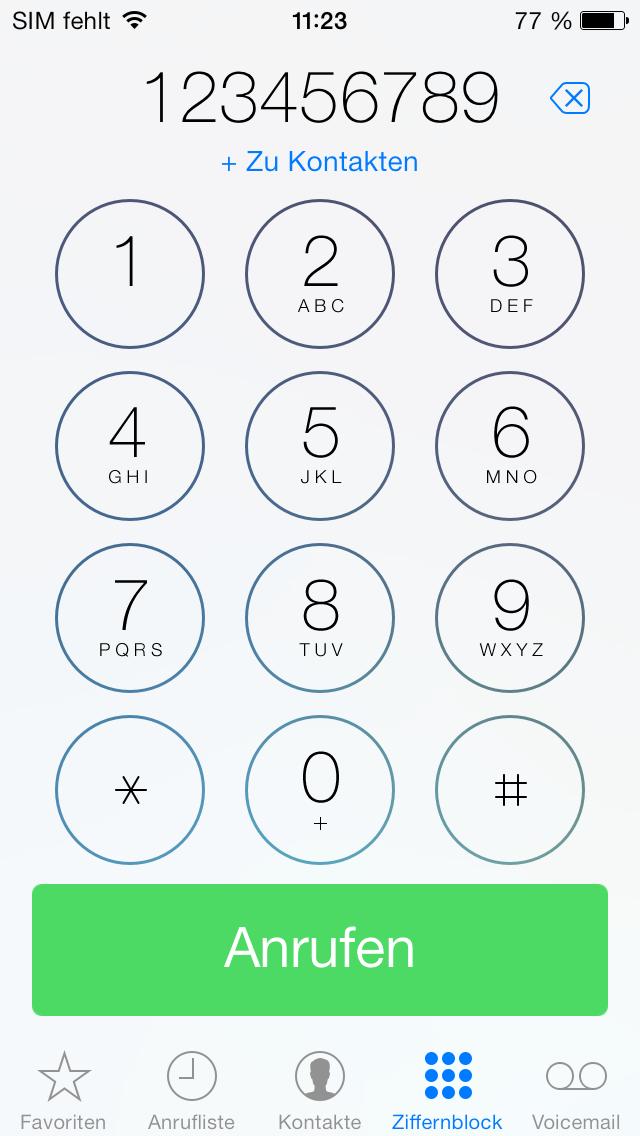The width and height of the screenshot is (640, 1136).
Task: Tap the 8 TUV key
Action: pyautogui.click(x=320, y=618)
